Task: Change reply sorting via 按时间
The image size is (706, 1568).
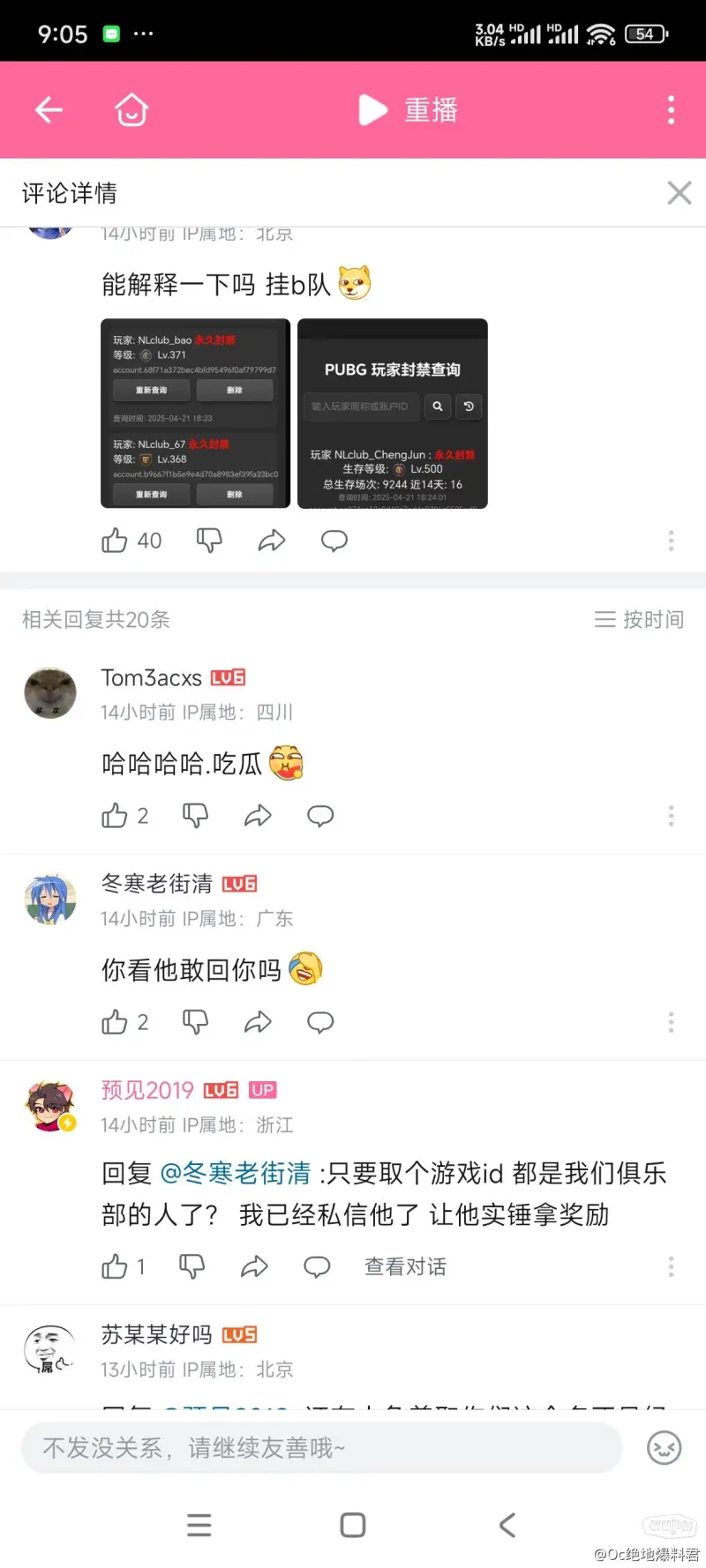Action: (640, 620)
